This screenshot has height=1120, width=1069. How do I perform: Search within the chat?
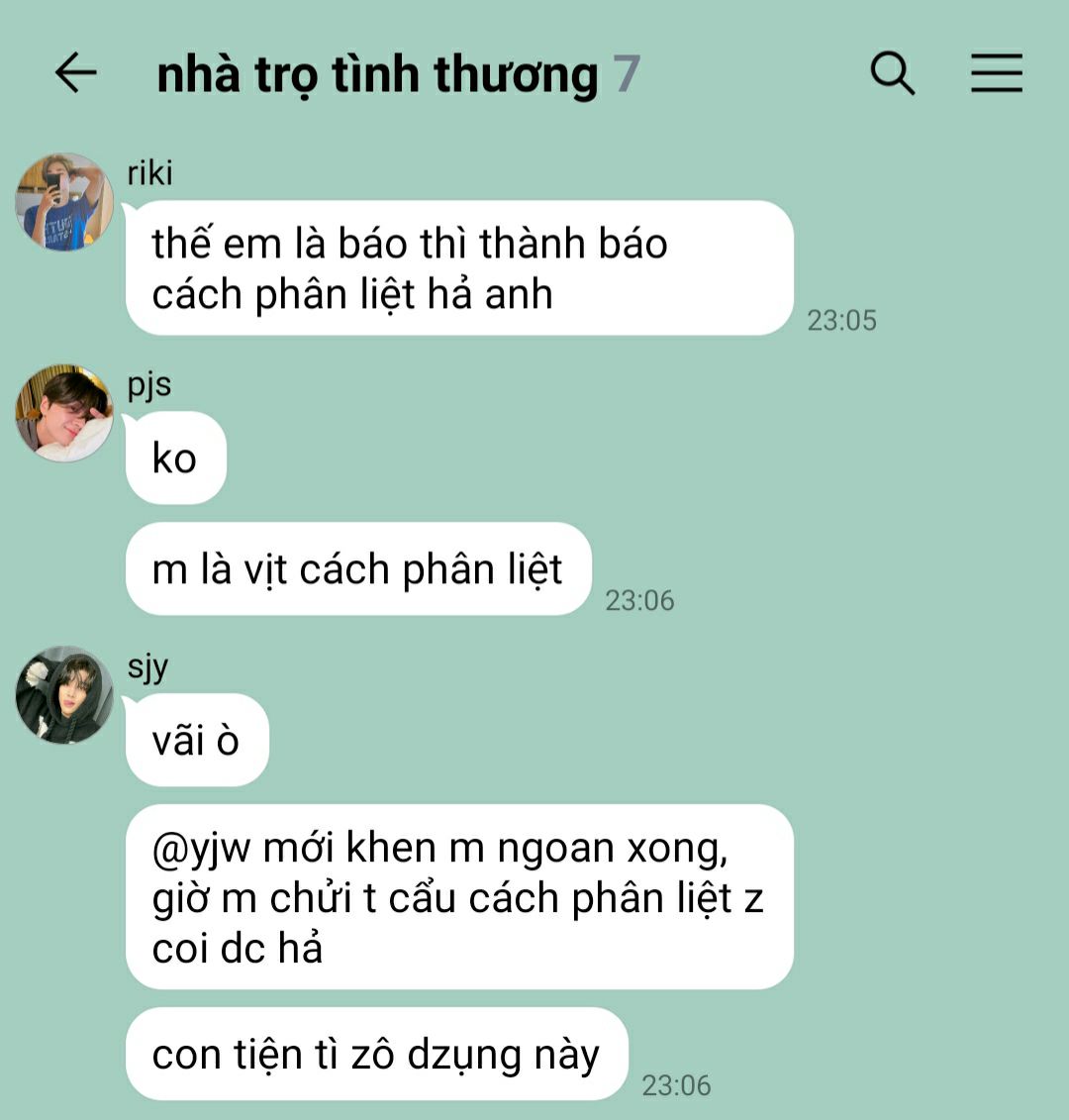(x=893, y=73)
